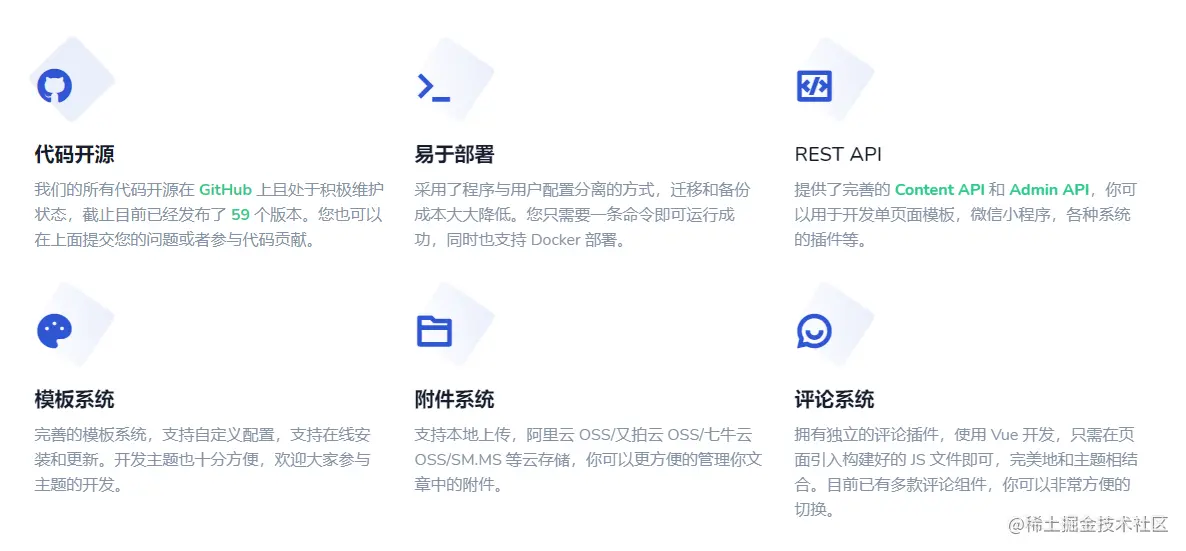Open the green GitHub link
The image size is (1186, 551).
click(x=225, y=189)
